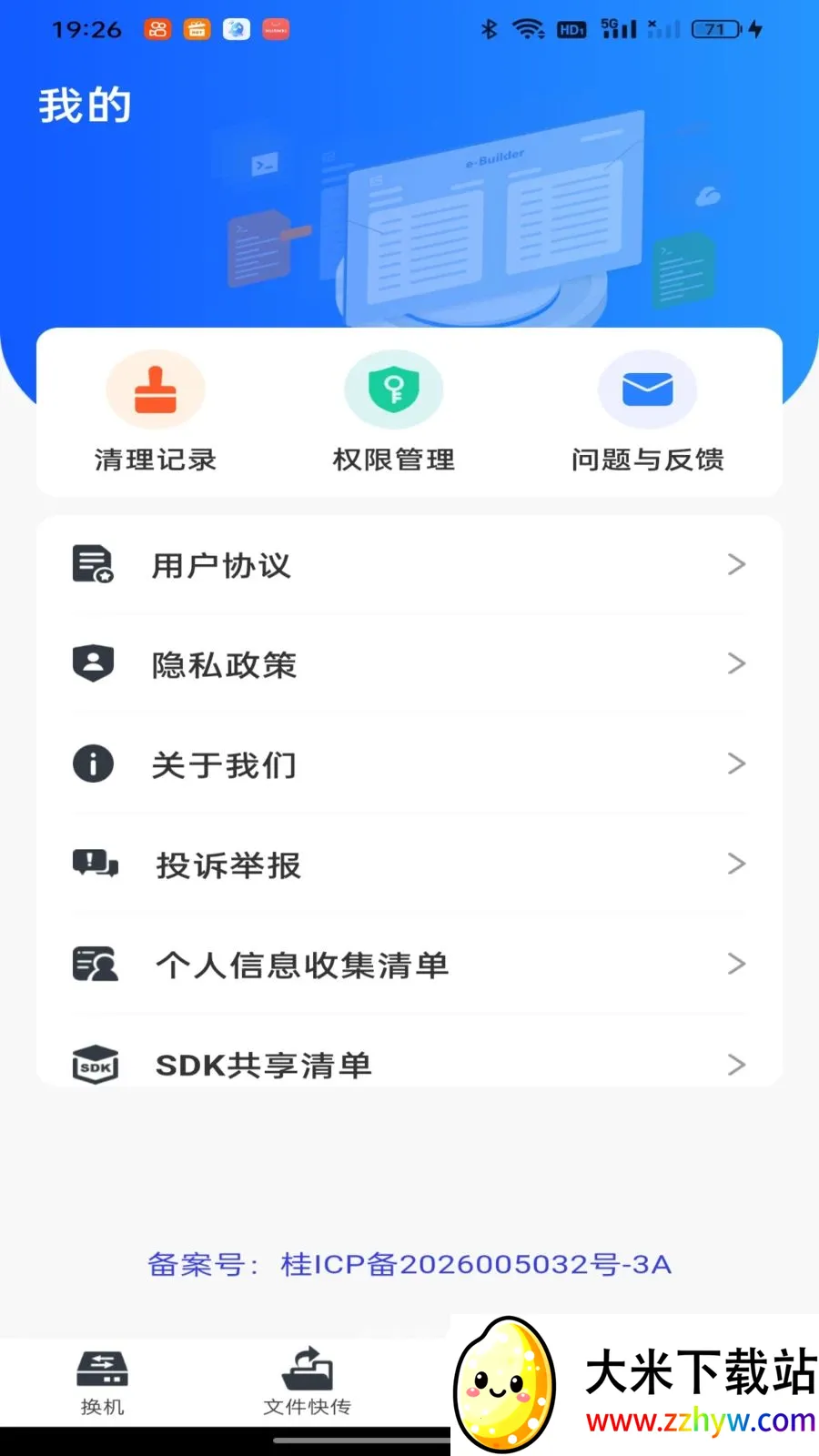Click the 用户协议 document icon
The height and width of the screenshot is (1456, 819).
tap(93, 564)
